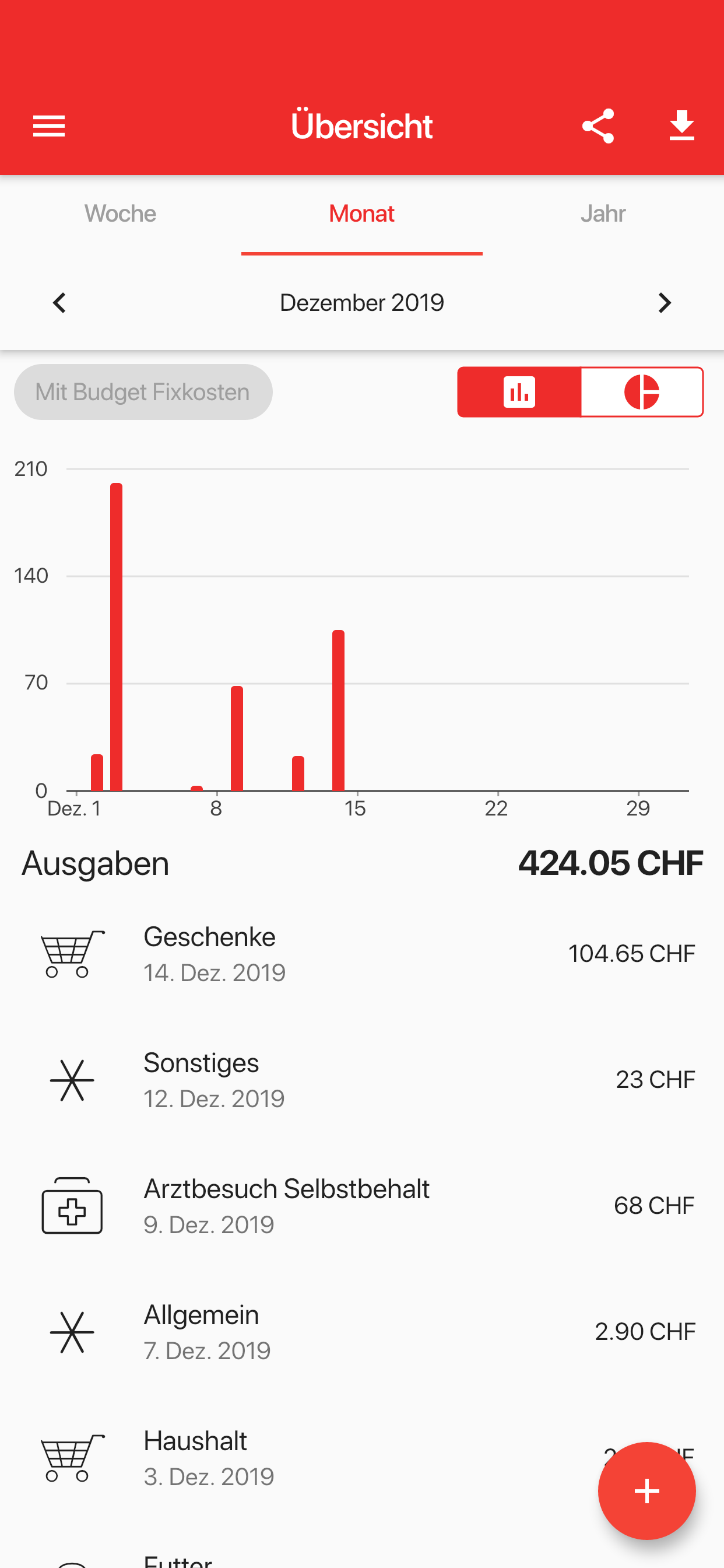The height and width of the screenshot is (1568, 724).
Task: Download the overview report
Action: click(x=681, y=126)
